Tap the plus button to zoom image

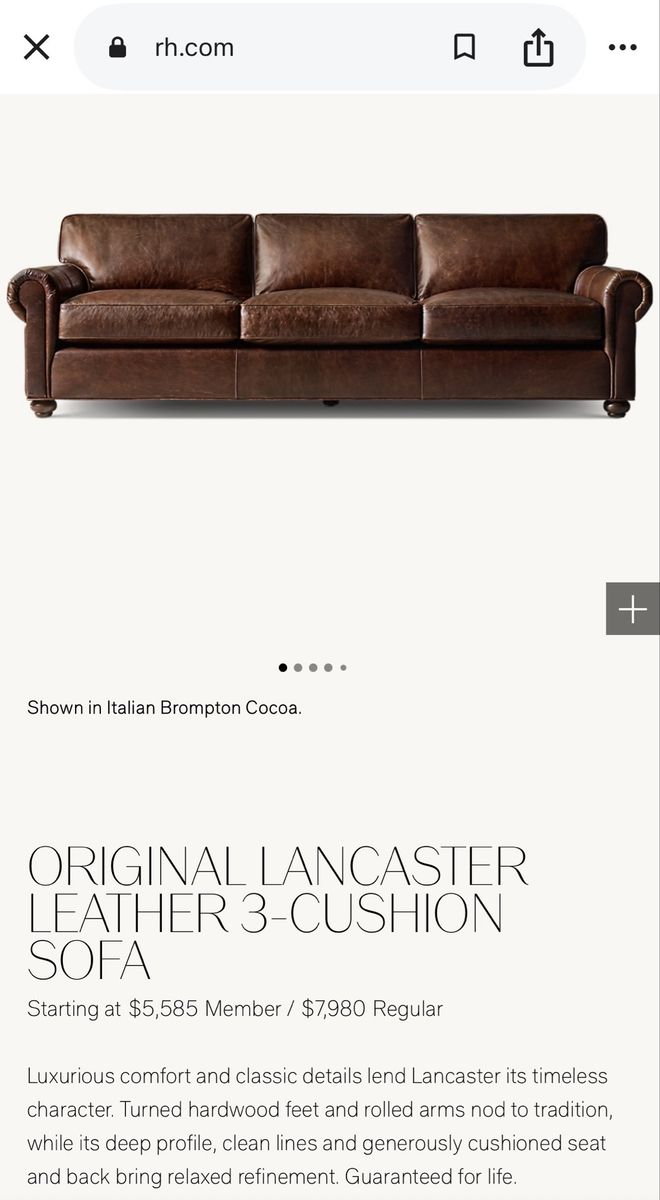point(633,608)
